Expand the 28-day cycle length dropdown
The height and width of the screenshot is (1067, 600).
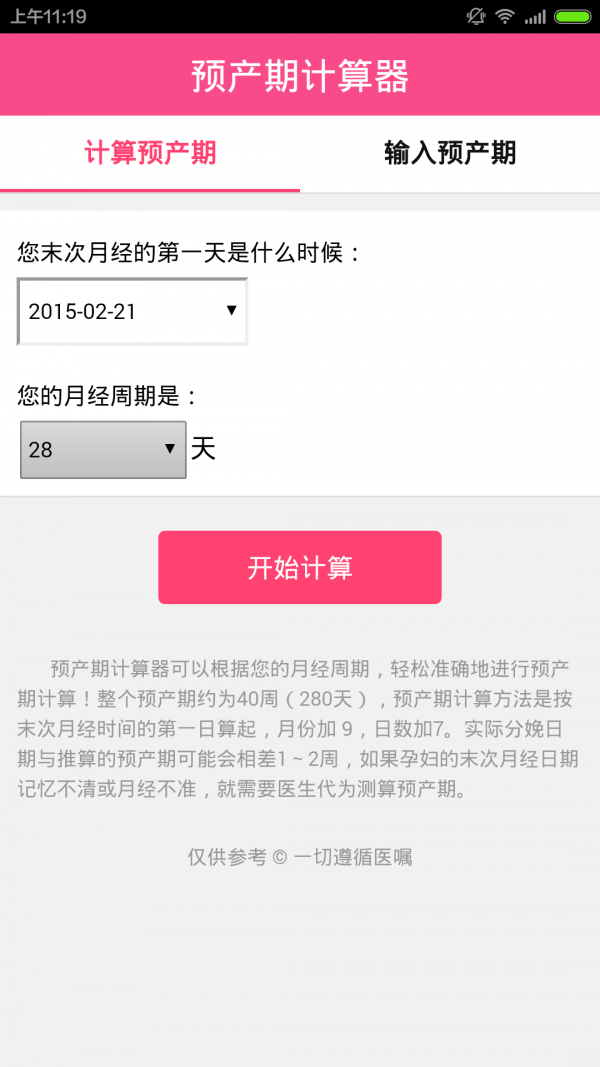click(103, 450)
